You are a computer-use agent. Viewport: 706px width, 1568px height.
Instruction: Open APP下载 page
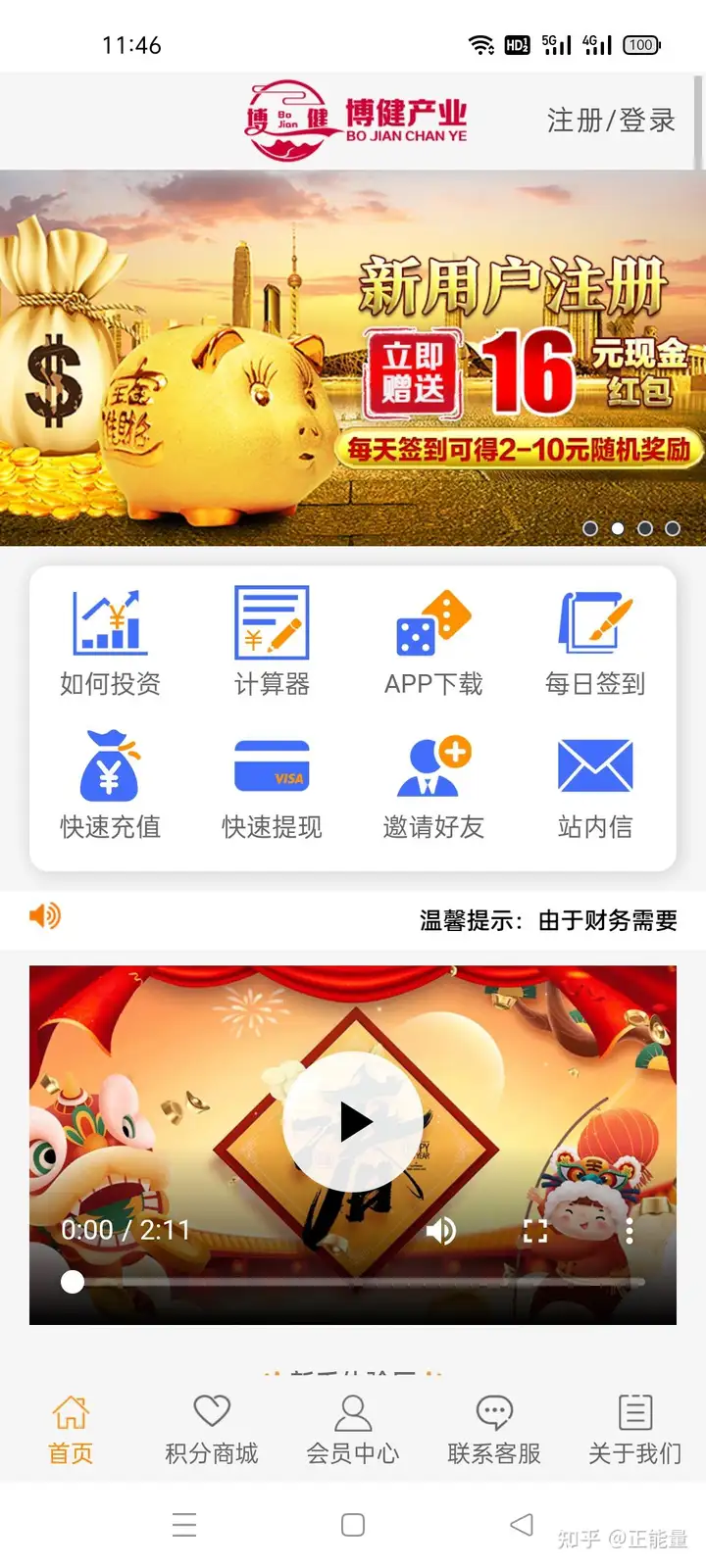[433, 642]
